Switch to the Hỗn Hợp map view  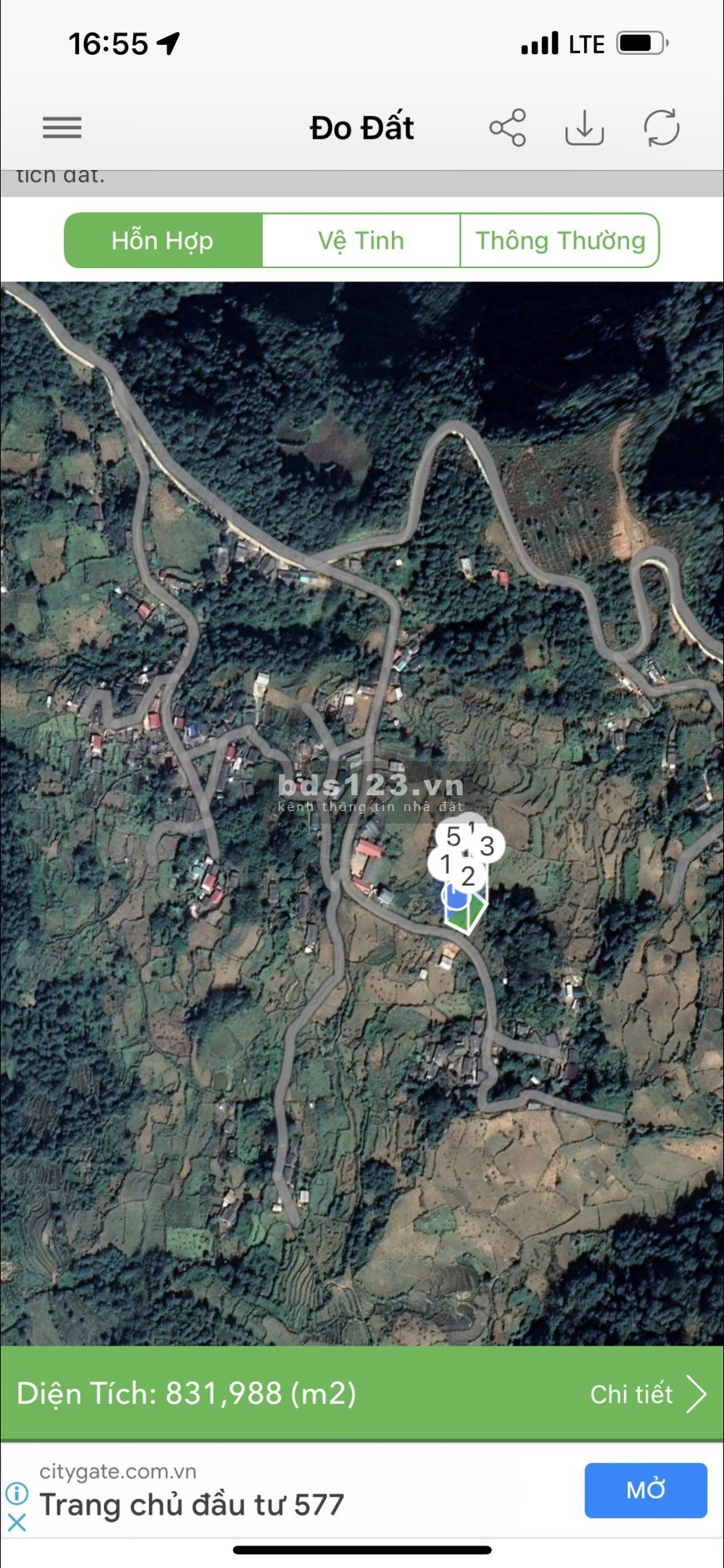tap(163, 241)
